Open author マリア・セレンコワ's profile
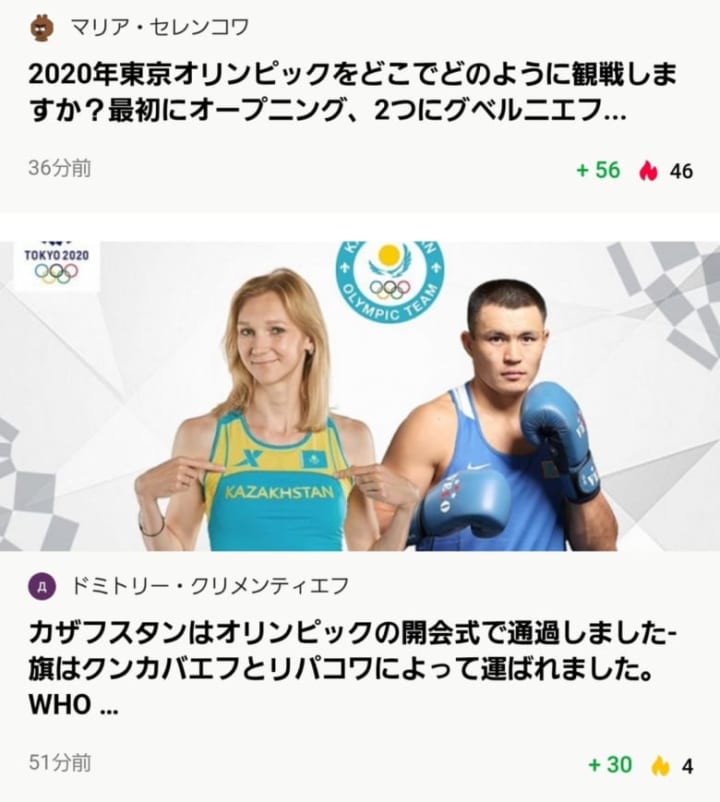Image resolution: width=720 pixels, height=802 pixels. (158, 28)
